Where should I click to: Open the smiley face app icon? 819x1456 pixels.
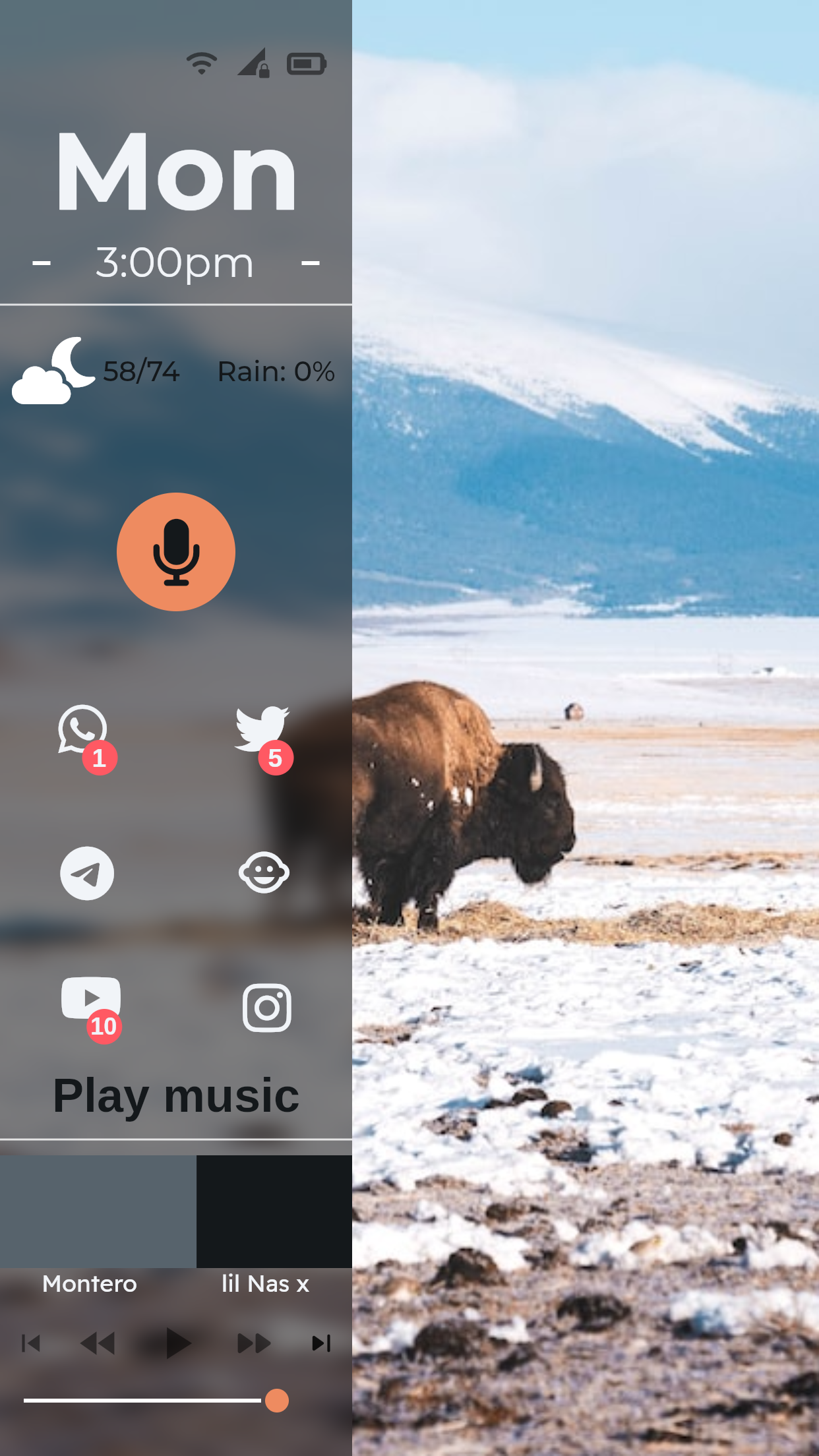[x=264, y=872]
